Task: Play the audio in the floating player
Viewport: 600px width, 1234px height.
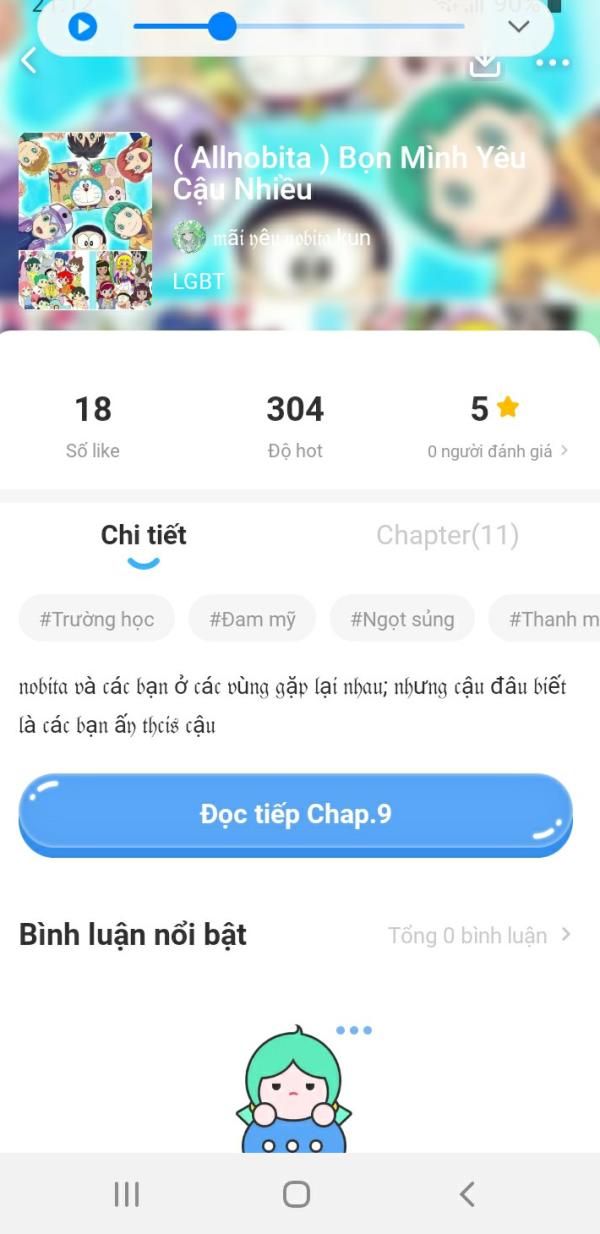Action: 83,27
